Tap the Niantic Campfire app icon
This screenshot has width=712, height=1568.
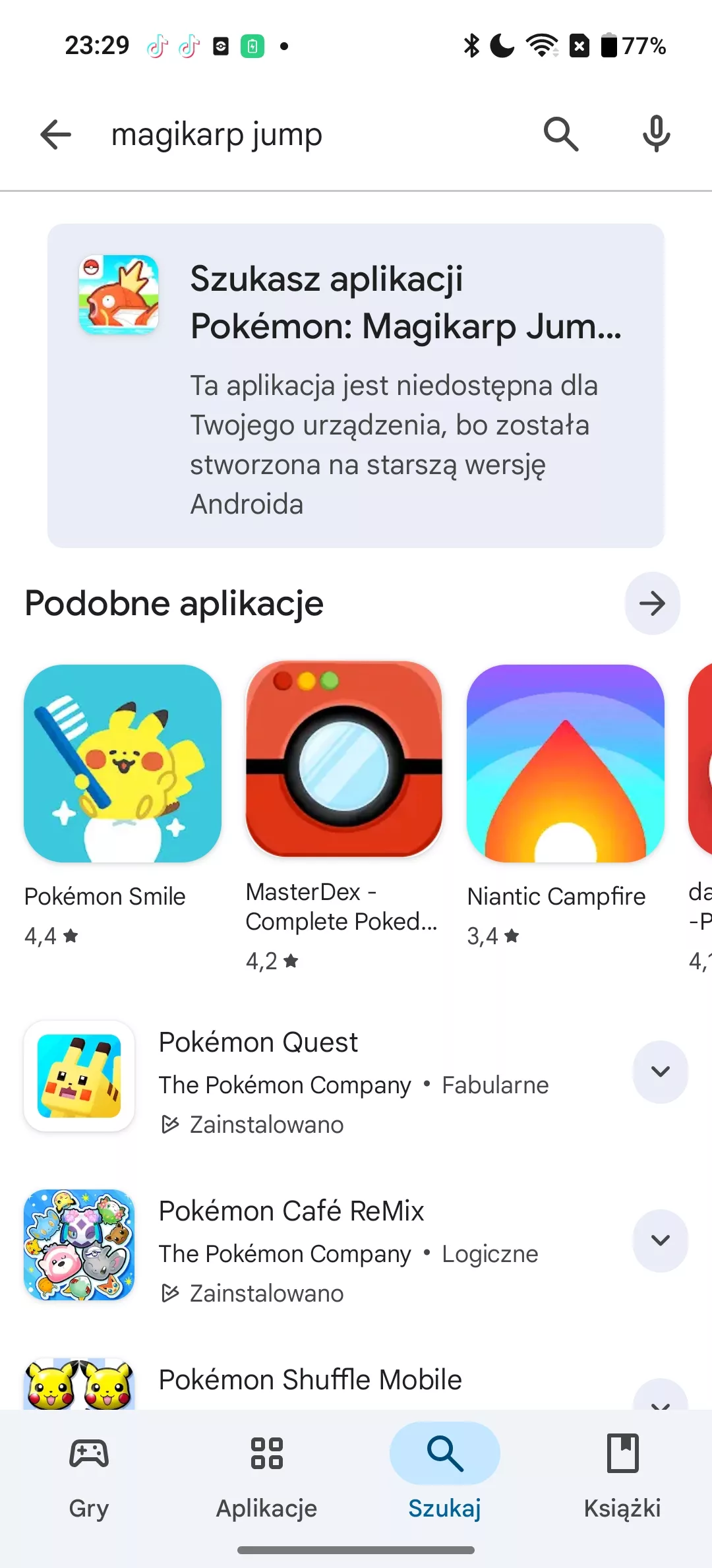566,763
